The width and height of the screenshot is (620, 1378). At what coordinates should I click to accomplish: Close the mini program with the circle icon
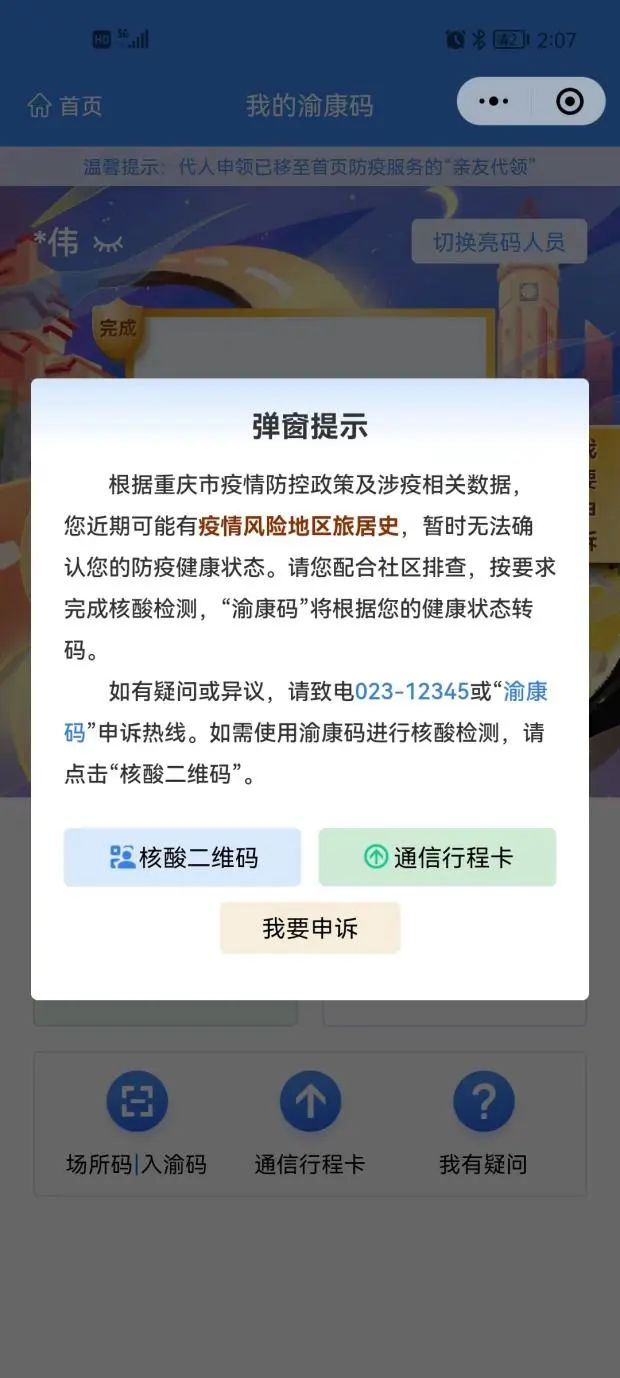pyautogui.click(x=569, y=102)
